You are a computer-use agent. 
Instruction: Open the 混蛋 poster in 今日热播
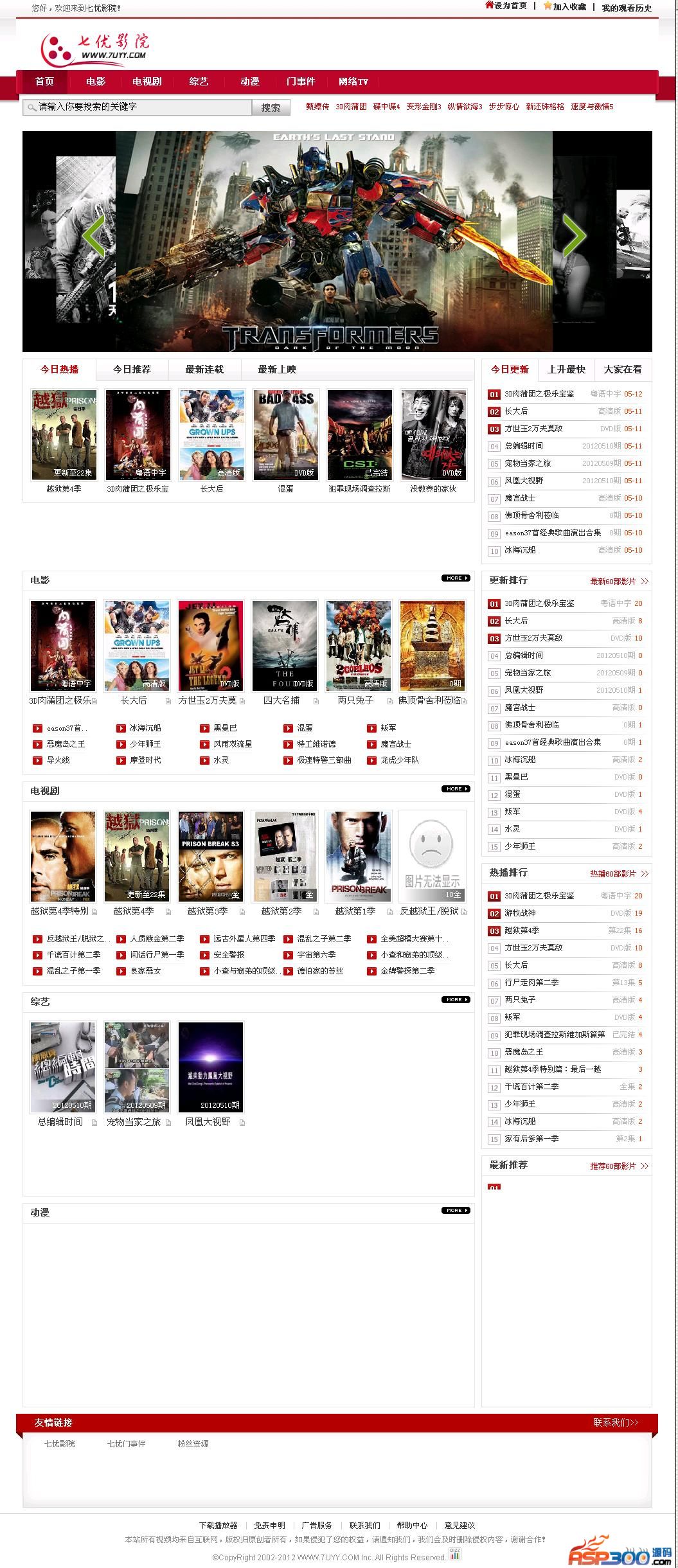[x=285, y=434]
